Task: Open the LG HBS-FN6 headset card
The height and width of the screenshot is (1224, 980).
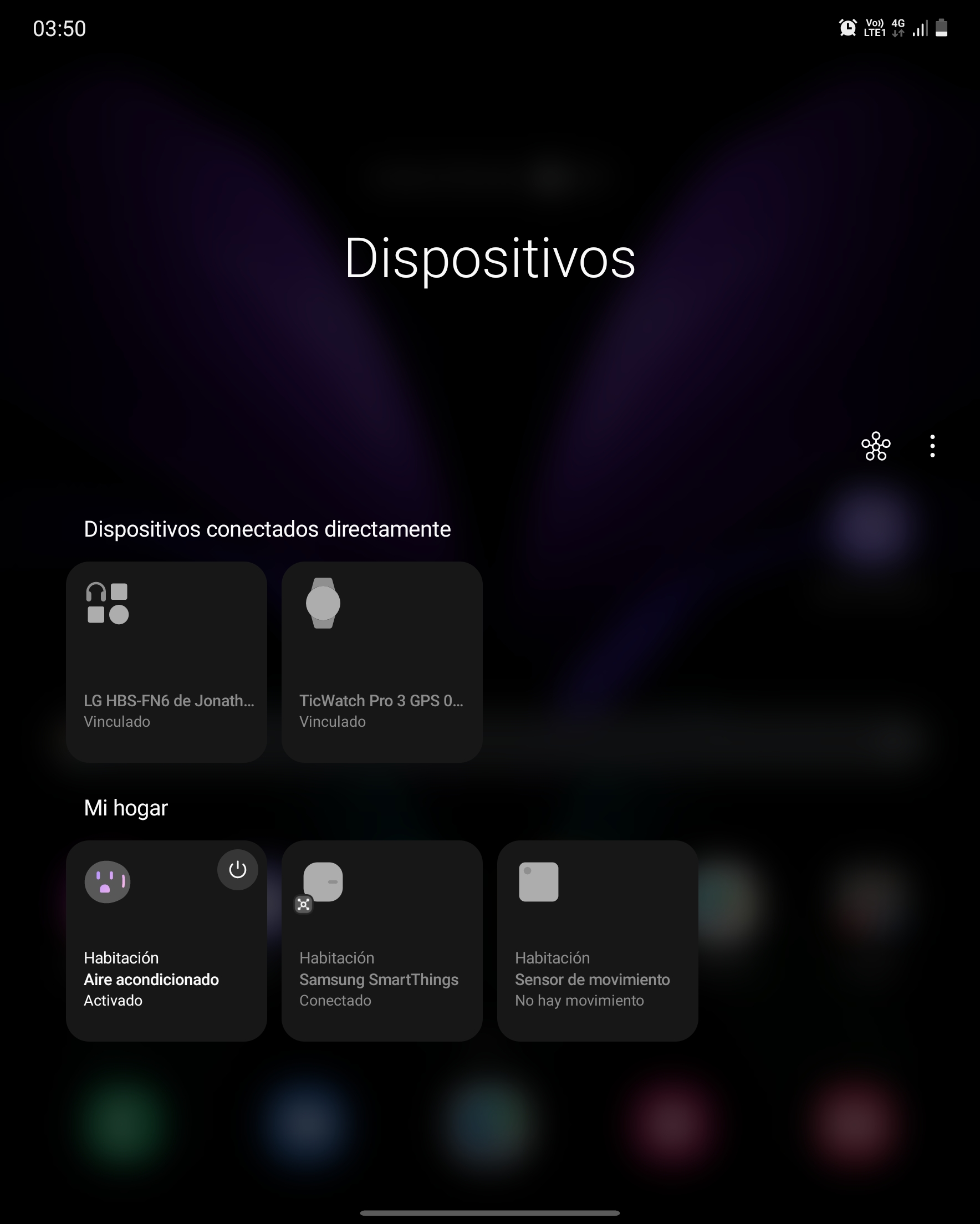Action: (x=166, y=661)
